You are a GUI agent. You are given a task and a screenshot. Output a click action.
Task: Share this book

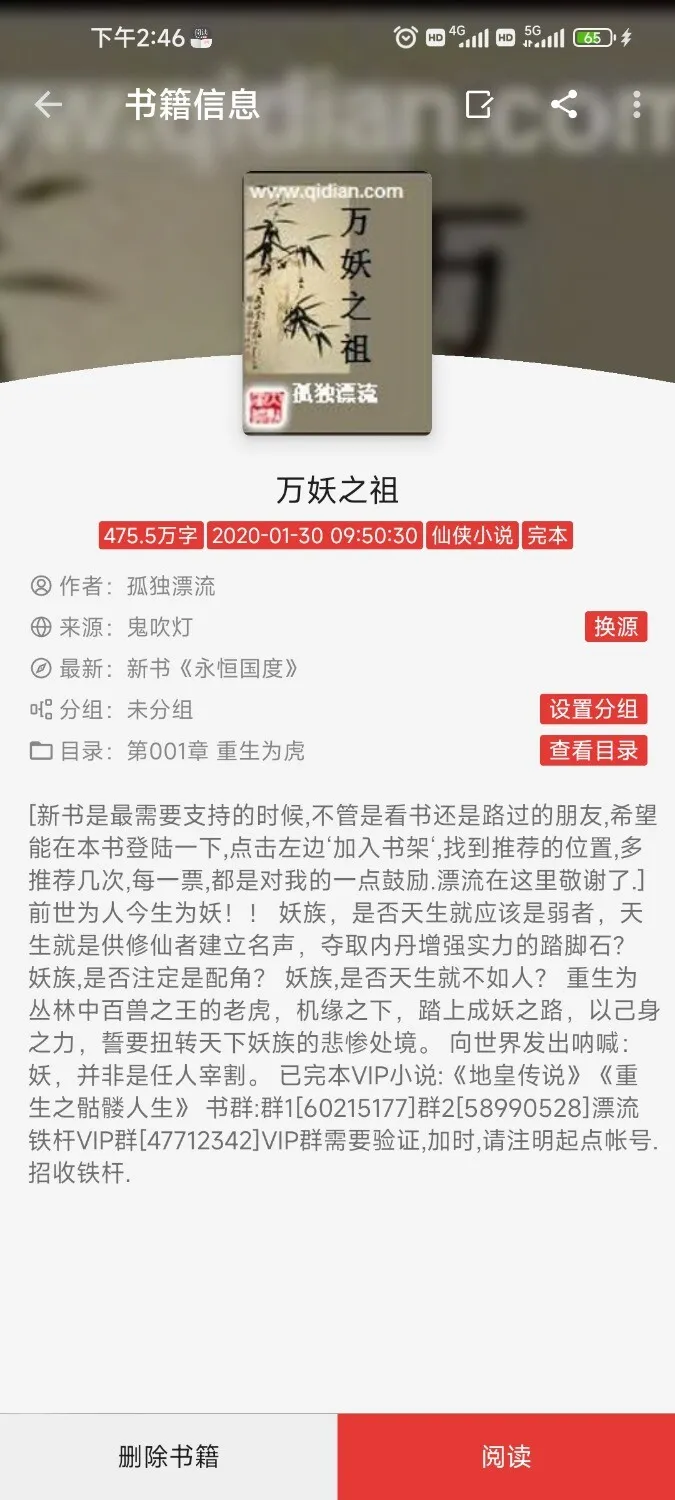click(564, 104)
